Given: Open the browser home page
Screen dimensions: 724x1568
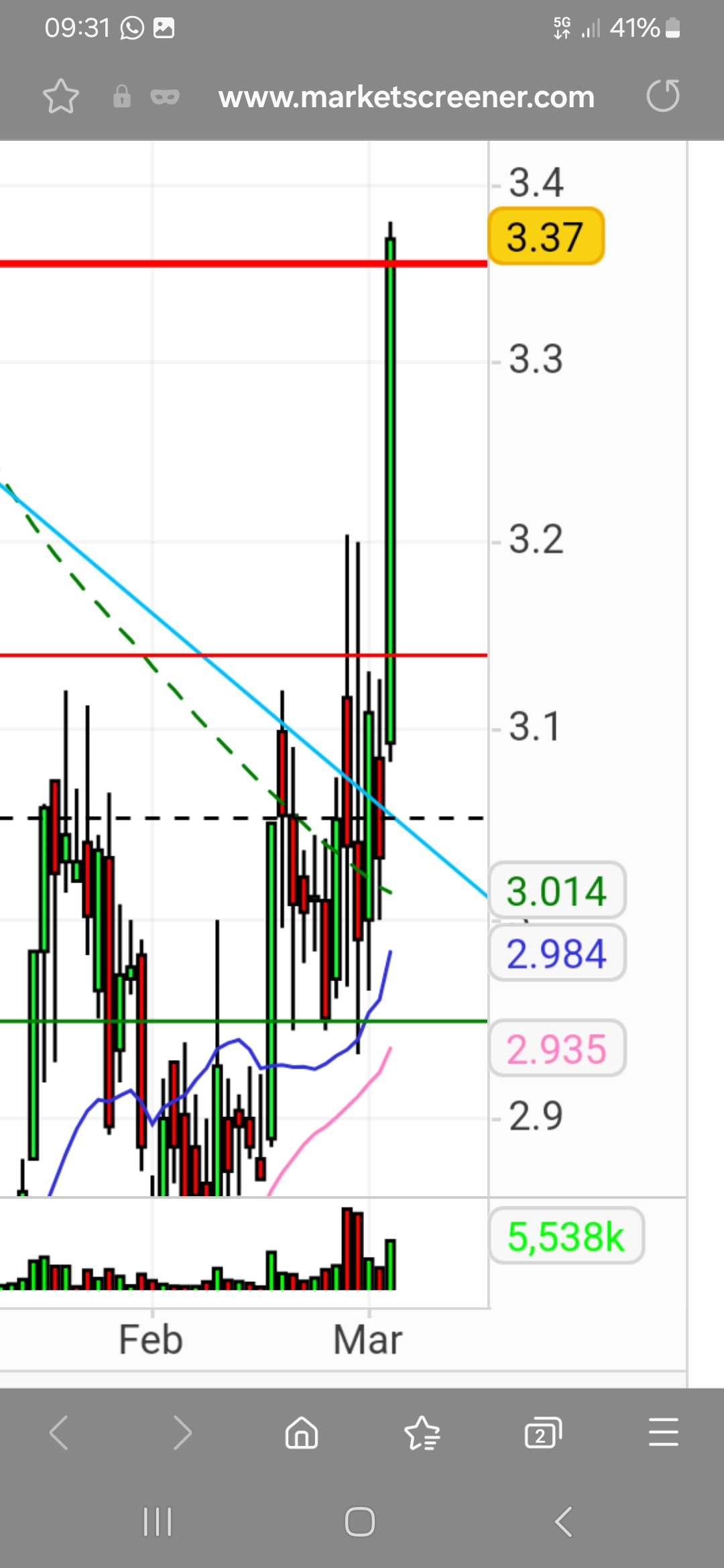Looking at the screenshot, I should click(302, 1433).
